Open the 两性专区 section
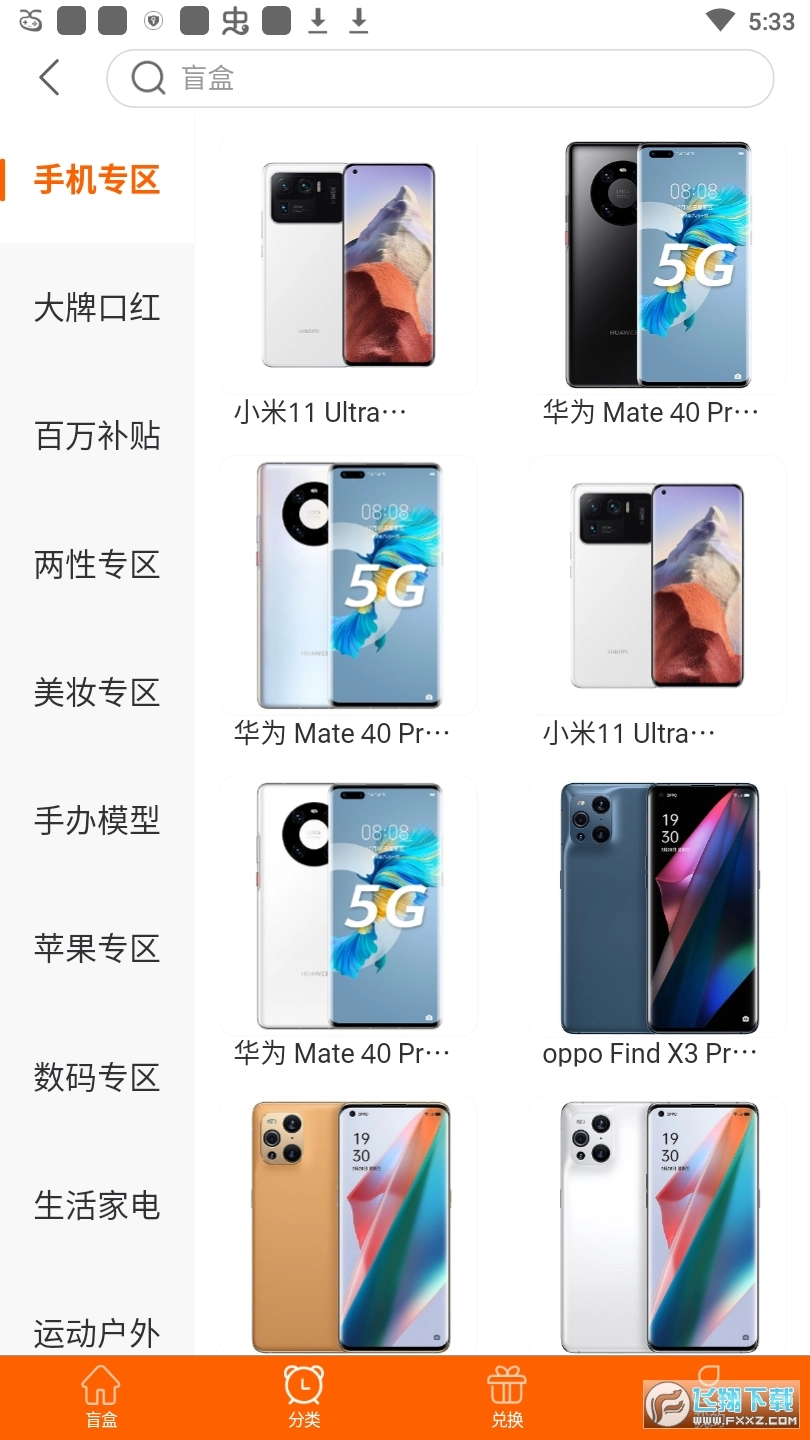 click(96, 564)
